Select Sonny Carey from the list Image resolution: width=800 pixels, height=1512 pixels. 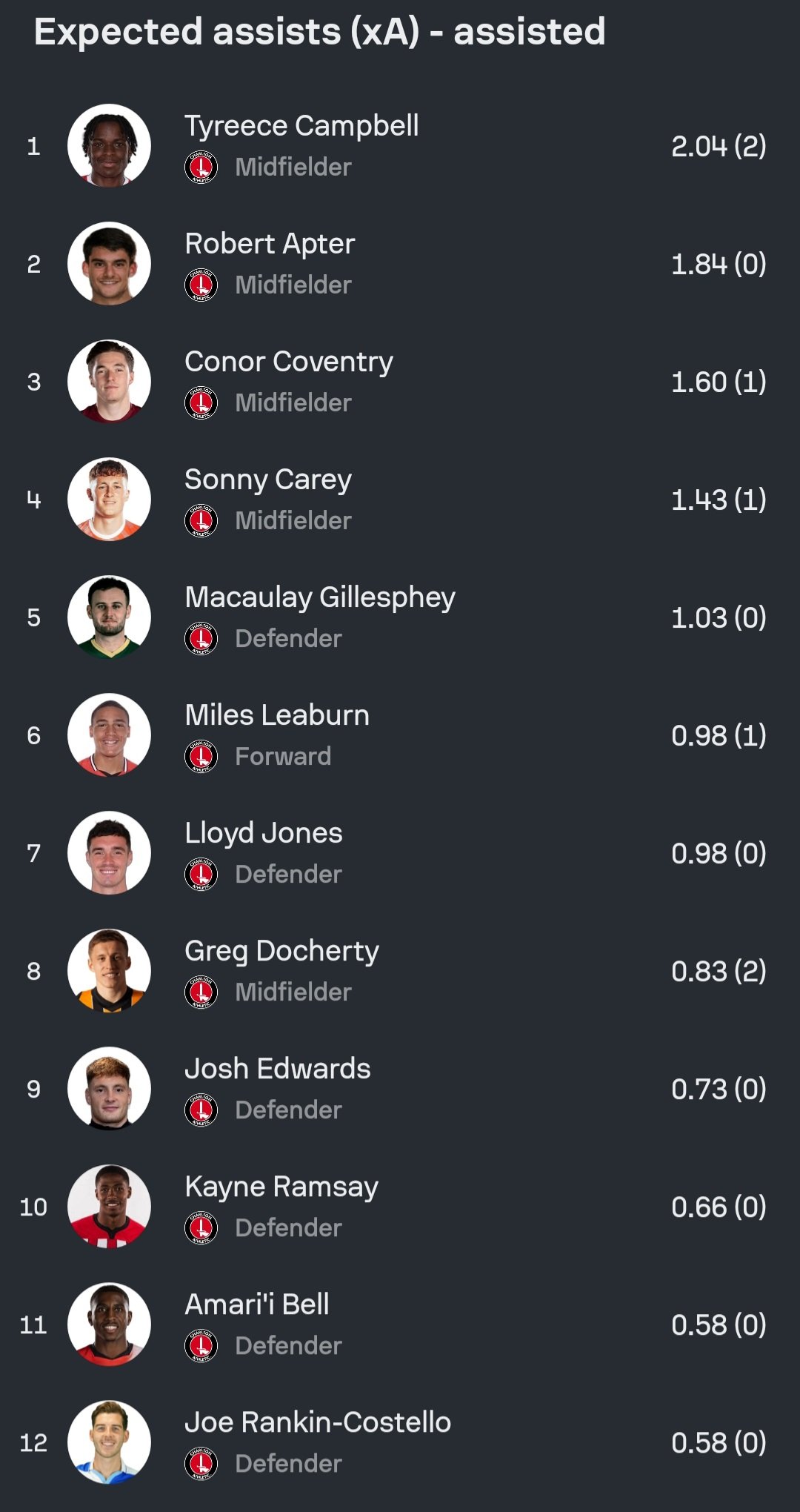point(267,480)
